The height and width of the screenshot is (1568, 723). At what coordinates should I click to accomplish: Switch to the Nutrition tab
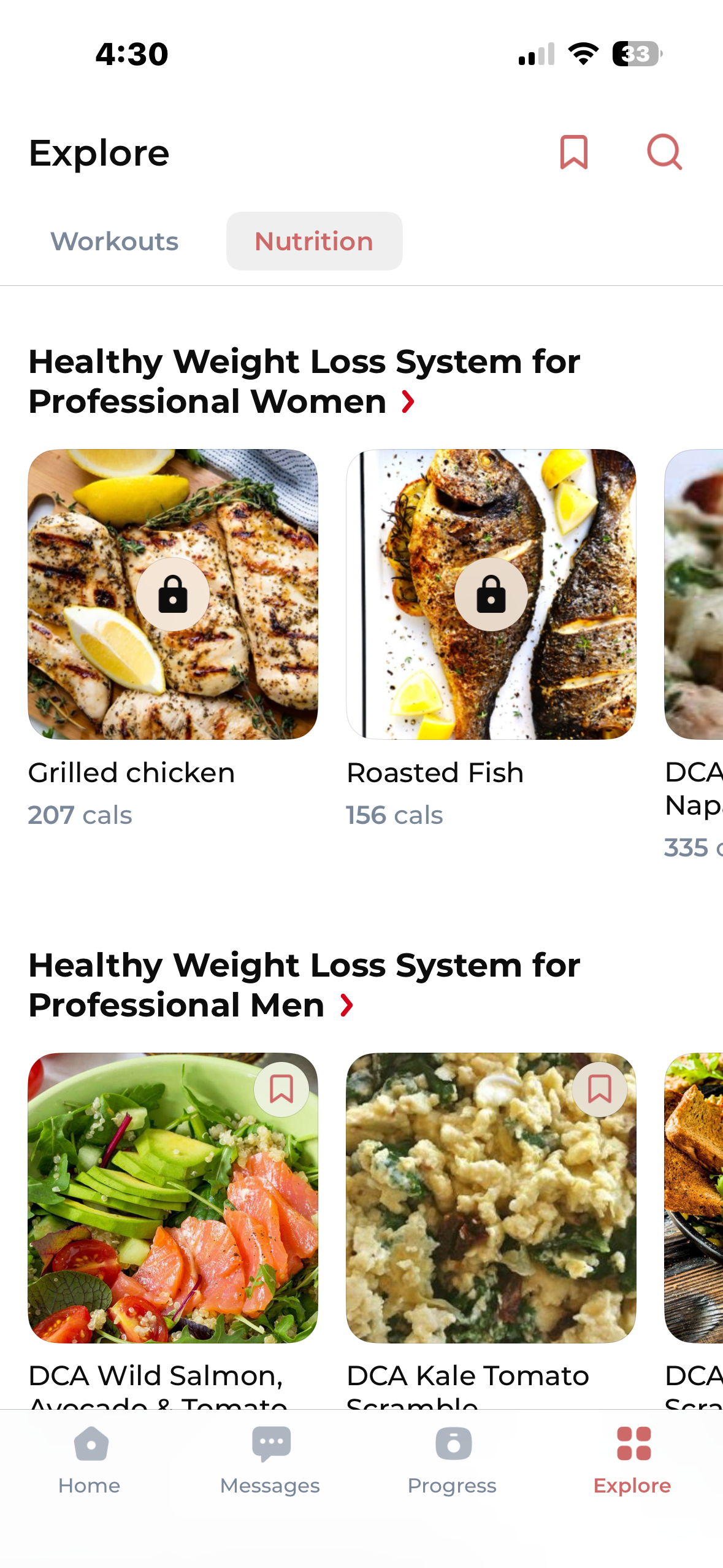point(314,240)
